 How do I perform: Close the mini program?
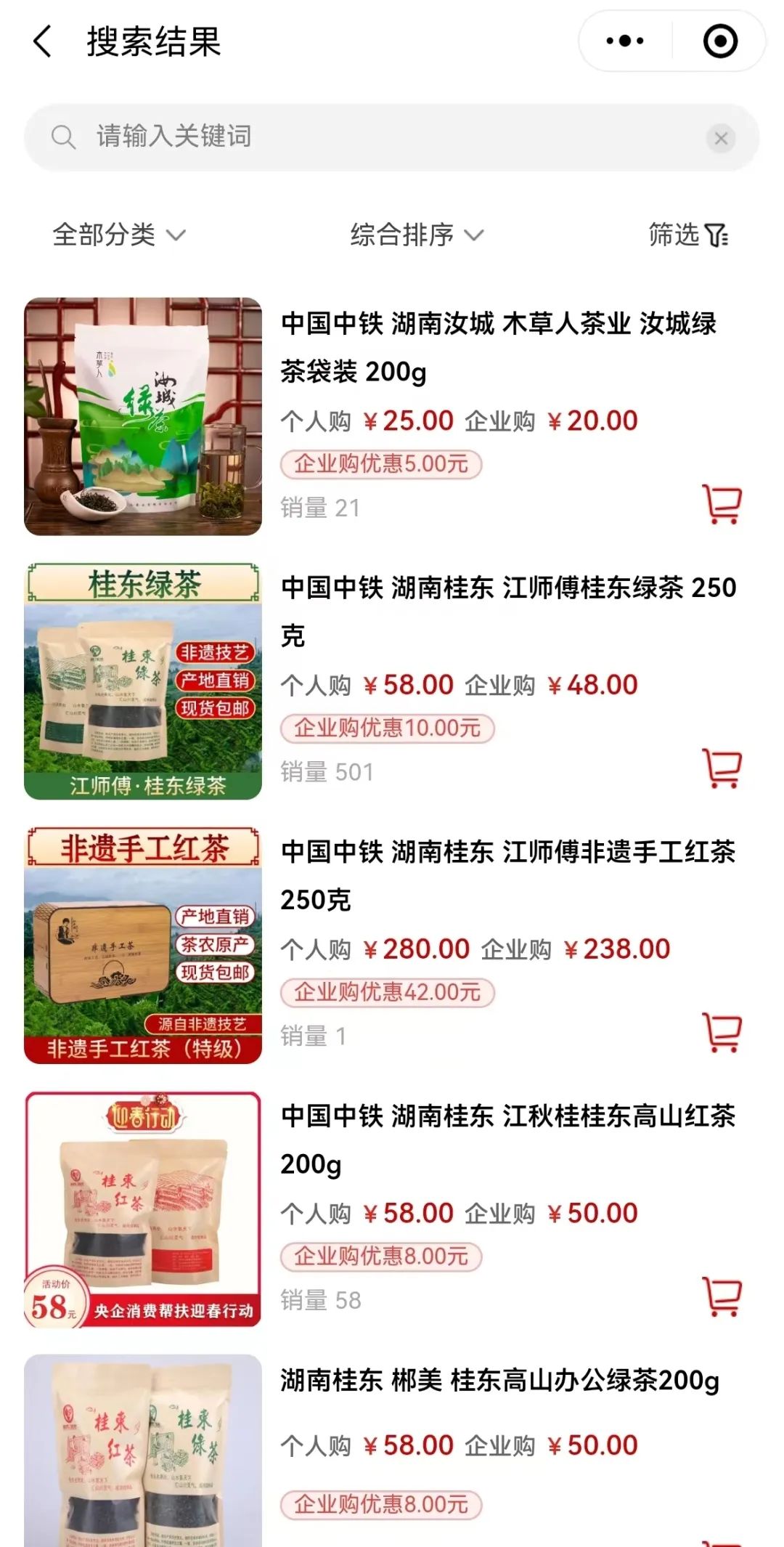tap(720, 41)
